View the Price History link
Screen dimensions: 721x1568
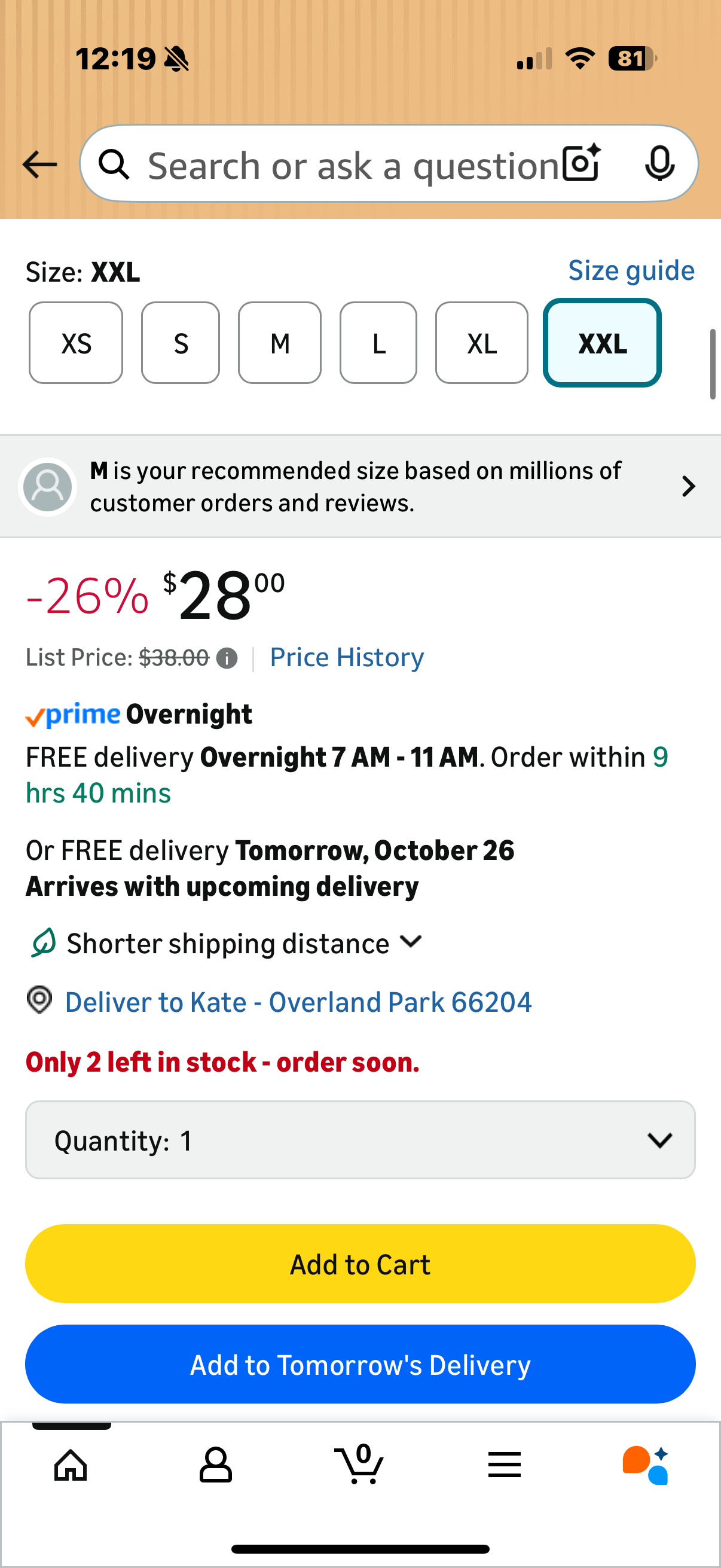pyautogui.click(x=347, y=657)
